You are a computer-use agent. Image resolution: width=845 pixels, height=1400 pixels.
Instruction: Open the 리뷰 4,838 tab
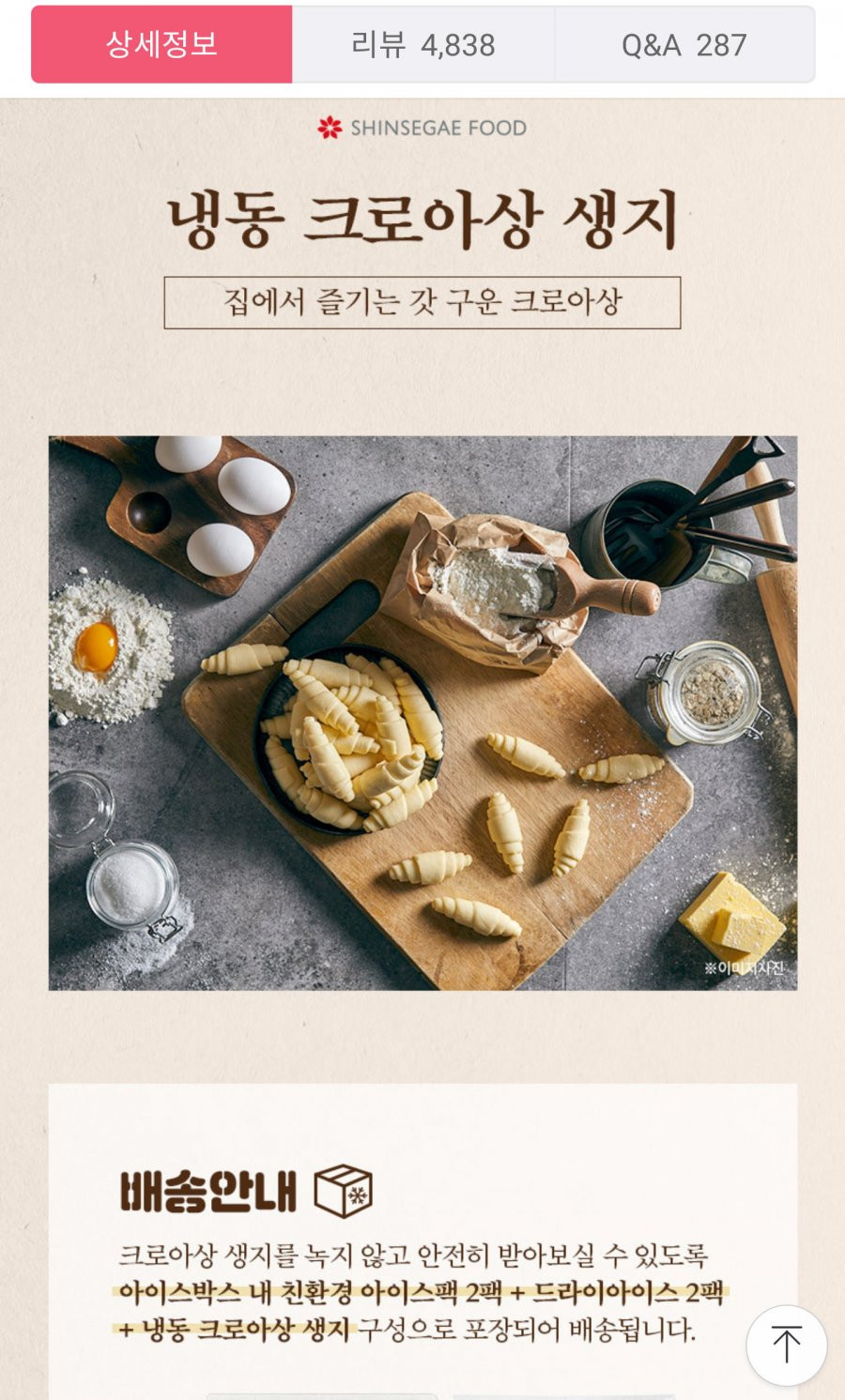(423, 44)
